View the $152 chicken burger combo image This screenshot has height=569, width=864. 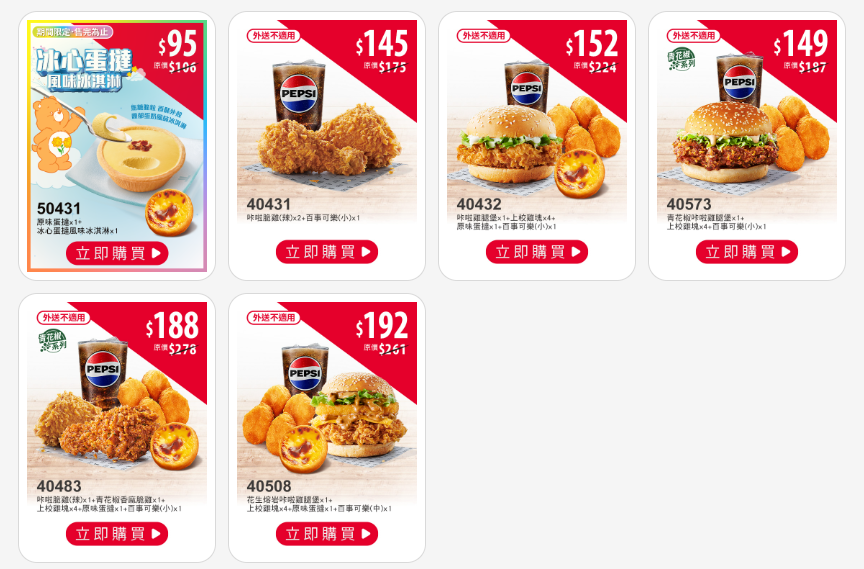coord(537,120)
